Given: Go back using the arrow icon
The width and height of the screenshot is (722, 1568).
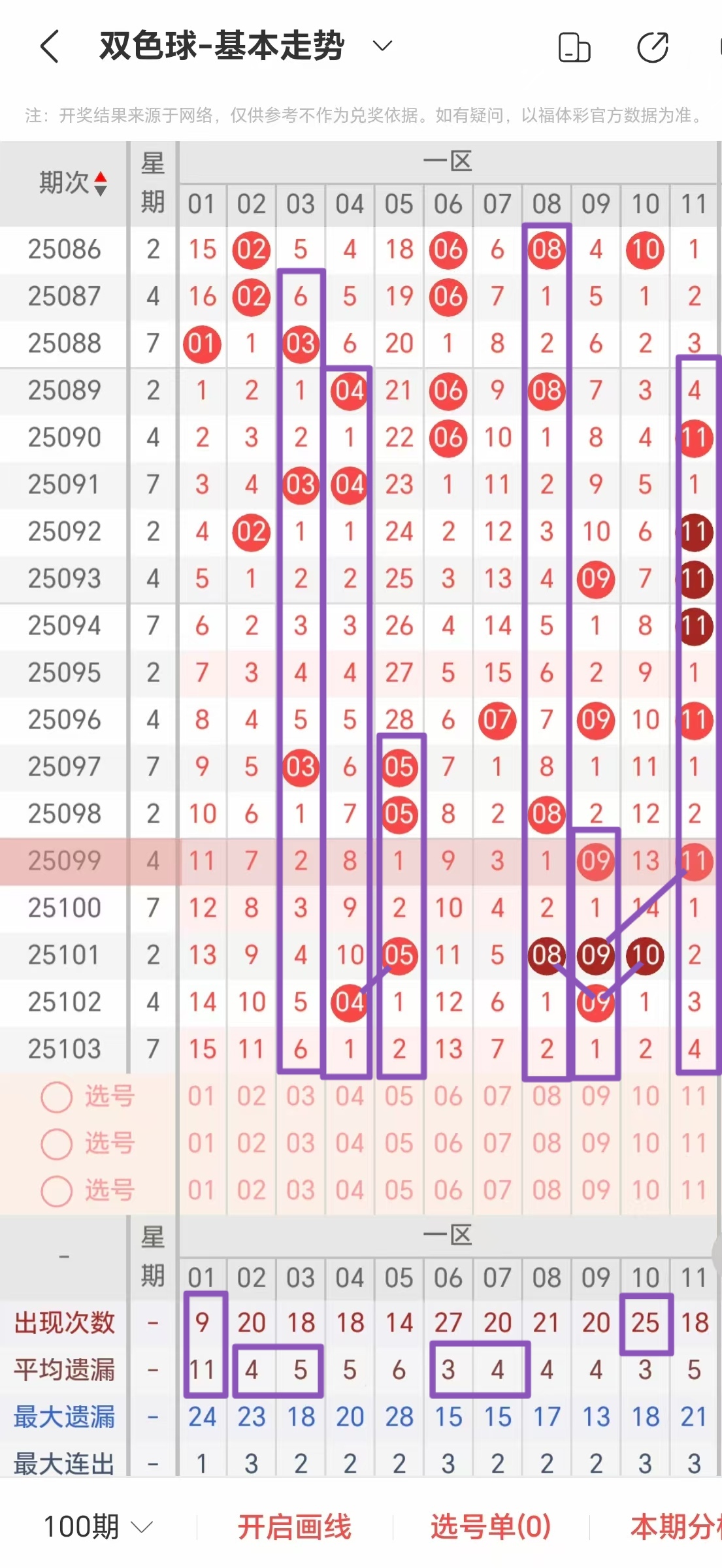Looking at the screenshot, I should click(50, 46).
